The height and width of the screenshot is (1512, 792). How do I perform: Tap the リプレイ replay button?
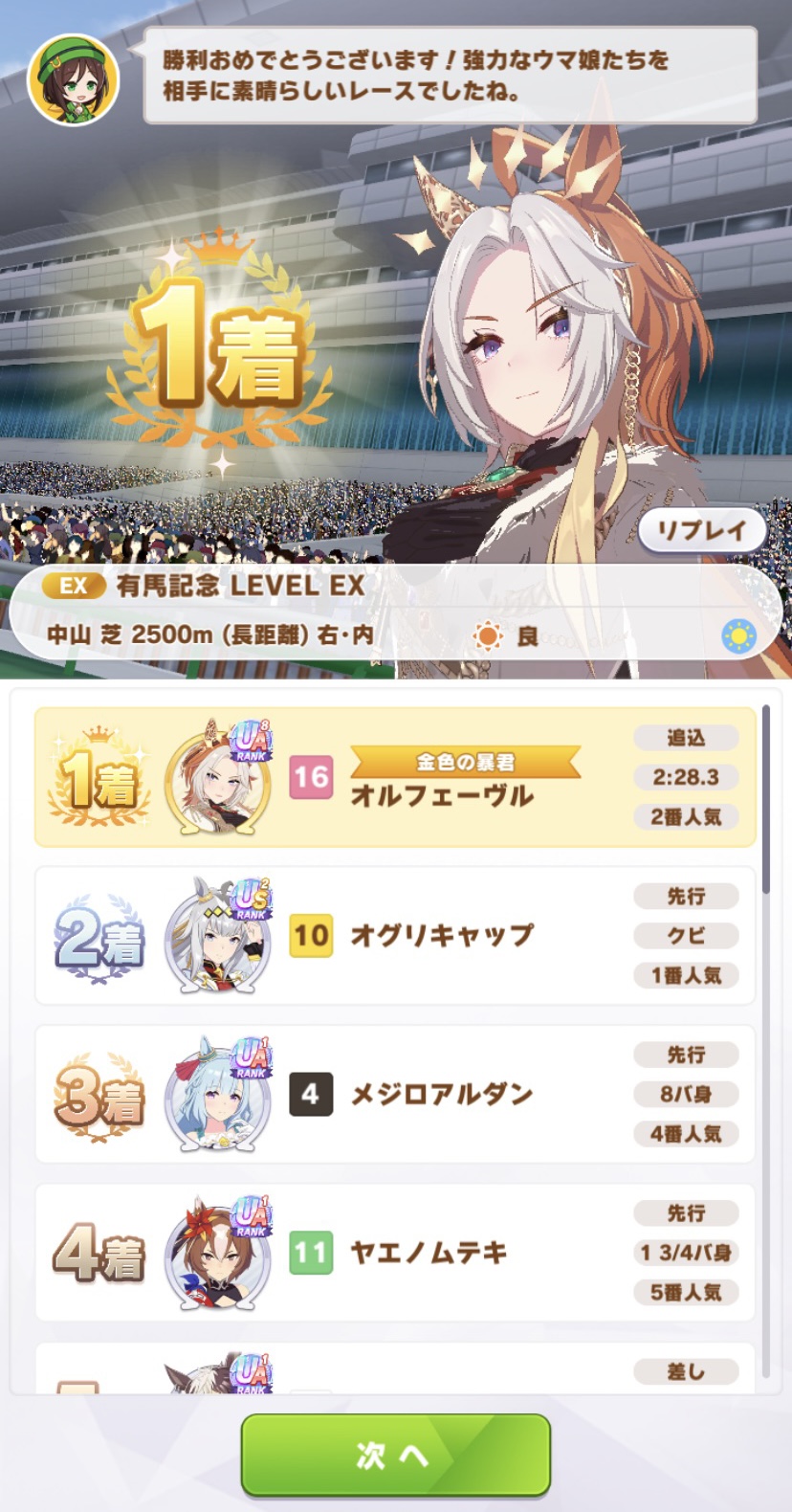pyautogui.click(x=701, y=530)
